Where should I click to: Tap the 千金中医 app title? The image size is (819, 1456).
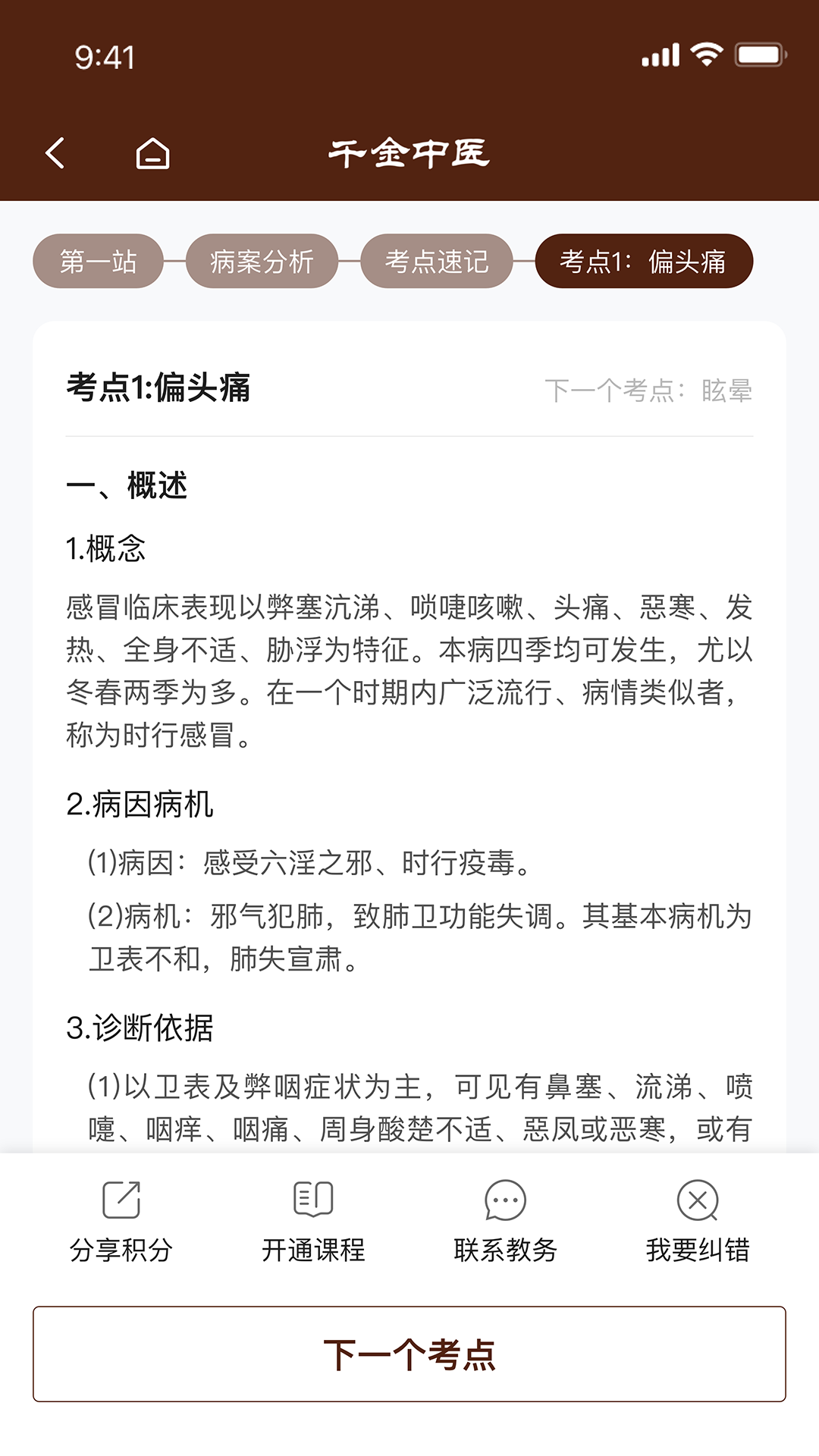409,152
